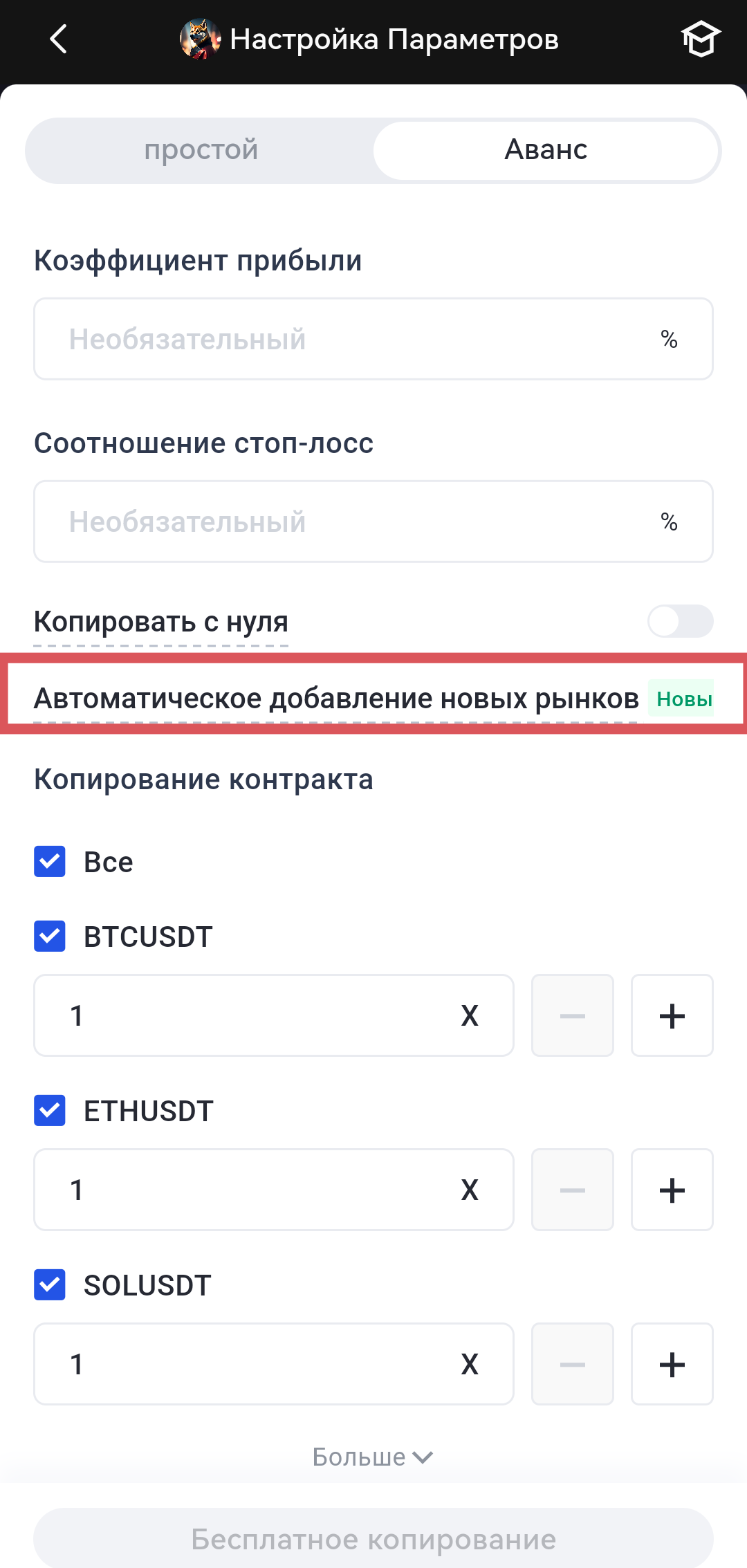Go back using the arrow icon
This screenshot has width=747, height=1568.
click(59, 39)
